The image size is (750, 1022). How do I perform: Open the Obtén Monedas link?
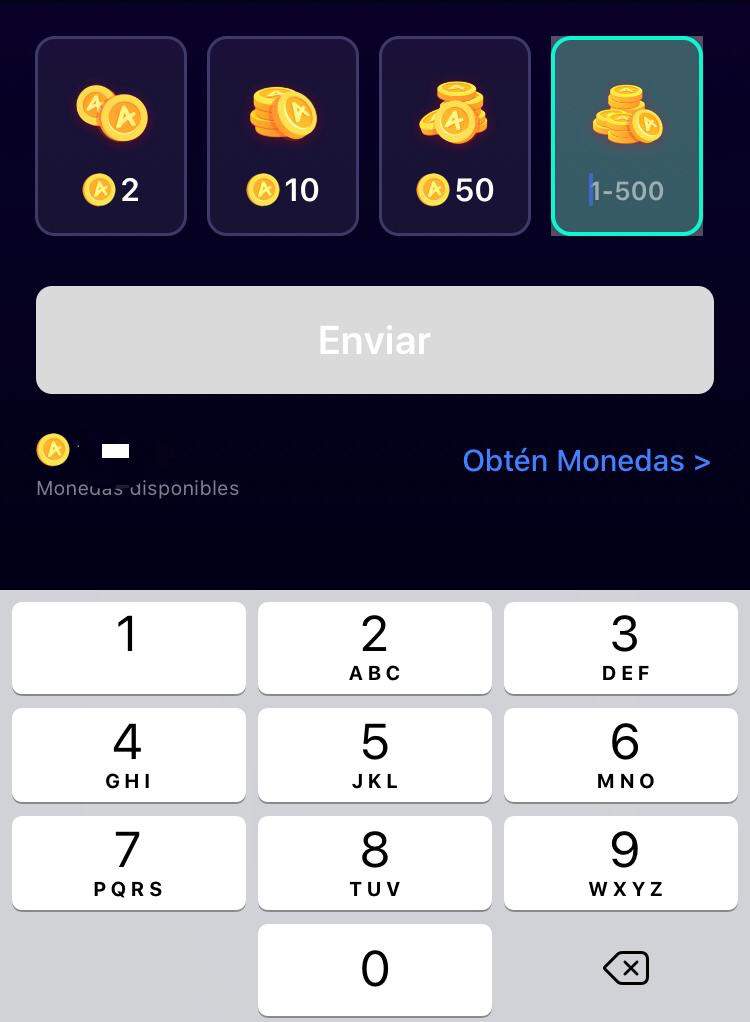coord(586,461)
